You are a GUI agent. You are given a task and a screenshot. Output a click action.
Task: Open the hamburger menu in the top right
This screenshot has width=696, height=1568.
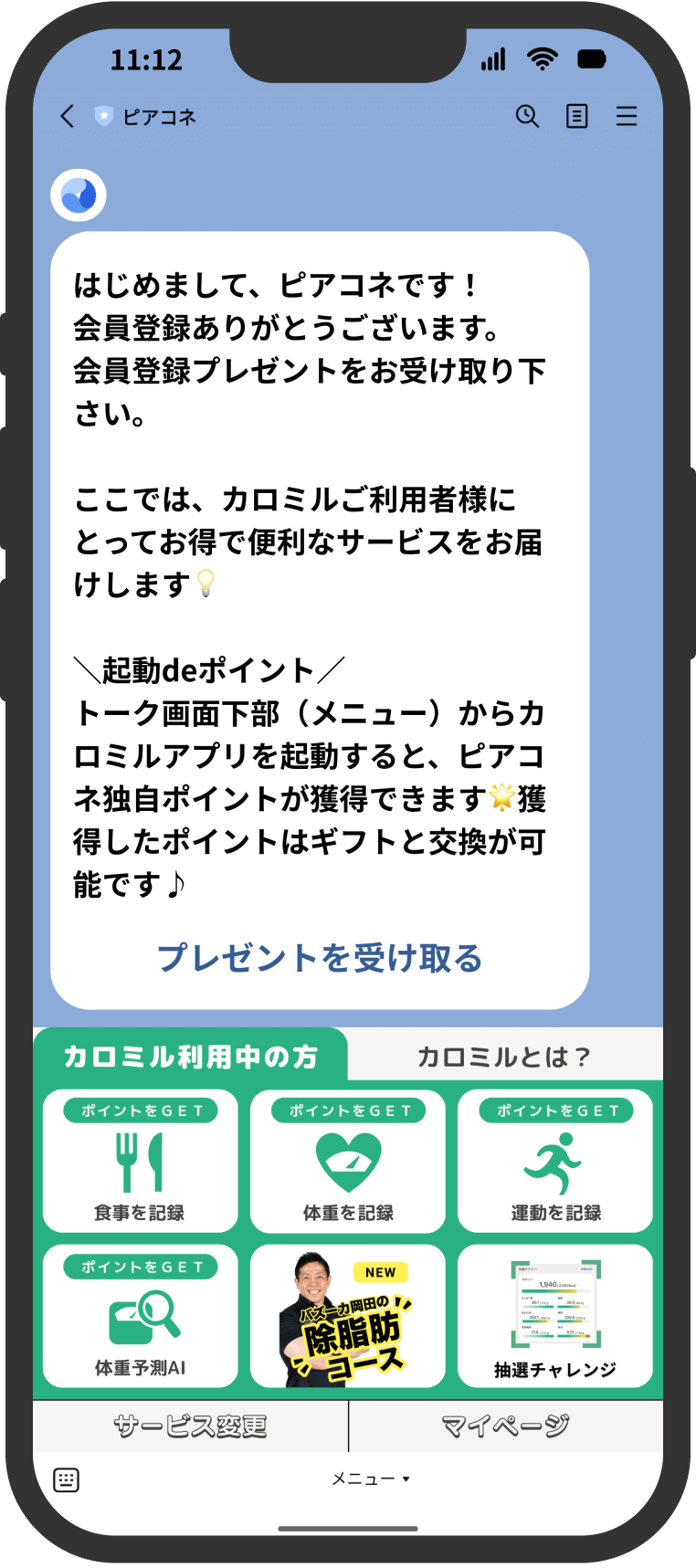tap(627, 117)
